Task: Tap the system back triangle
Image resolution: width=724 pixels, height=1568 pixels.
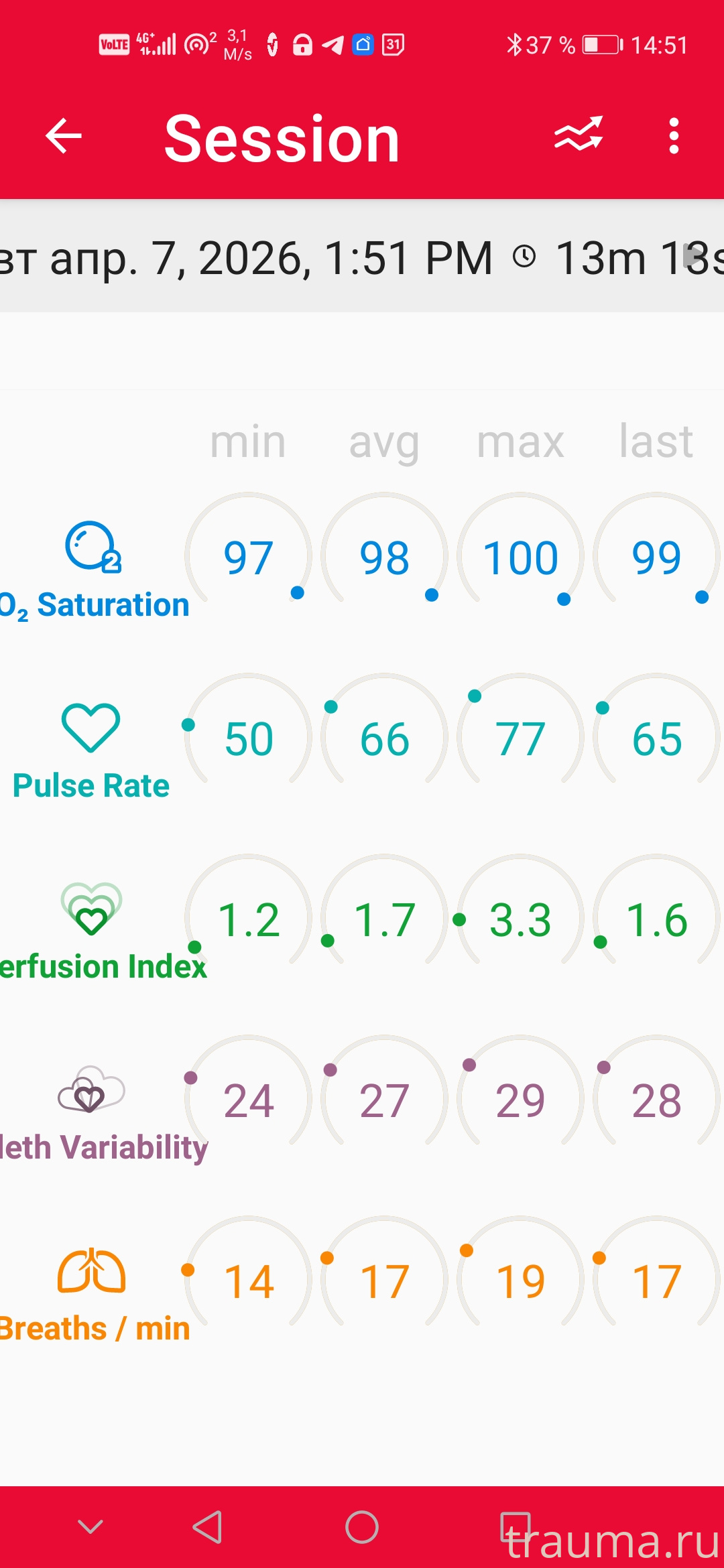Action: (208, 1527)
